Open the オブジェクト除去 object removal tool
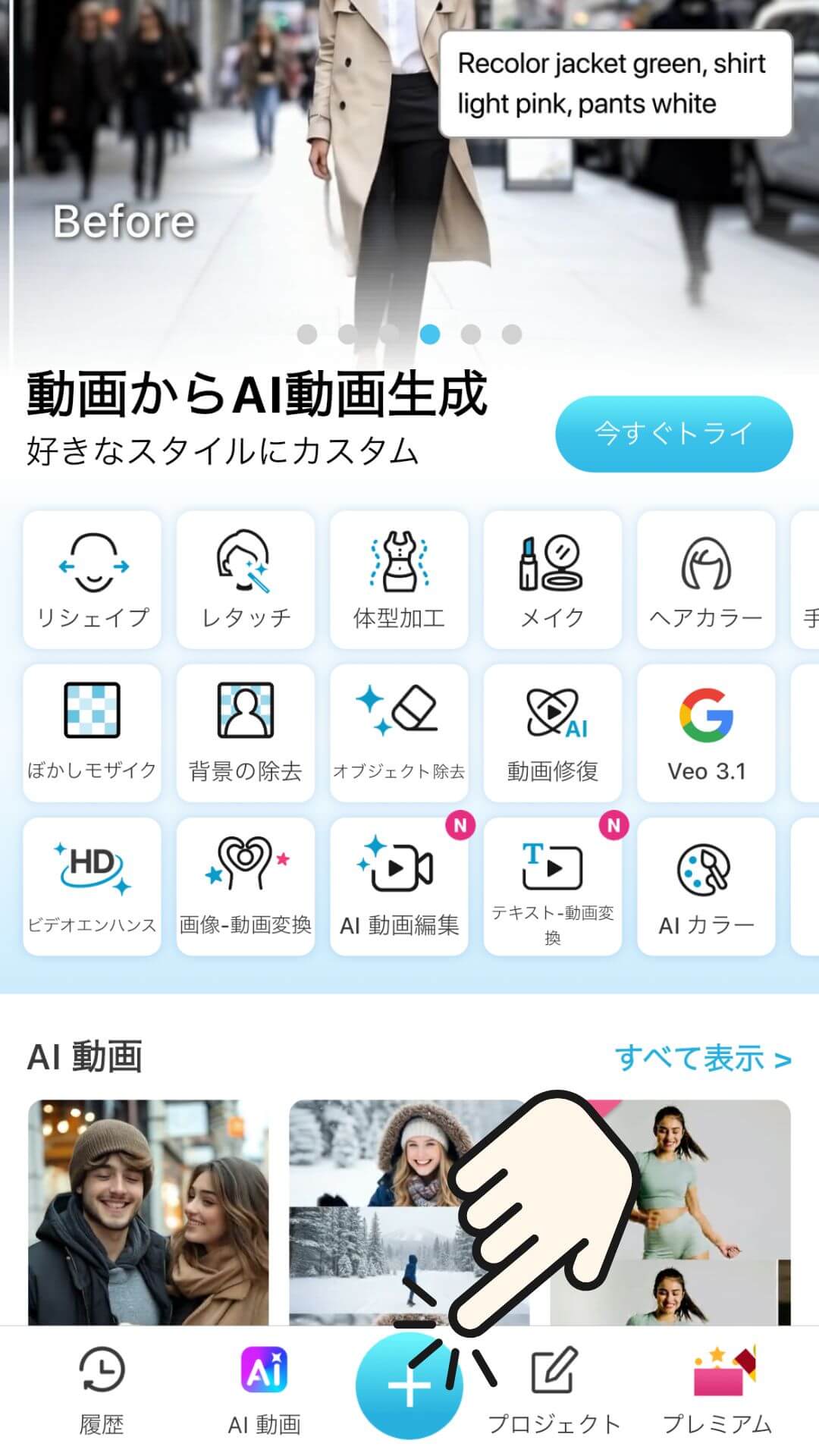Viewport: 819px width, 1456px height. pos(399,730)
